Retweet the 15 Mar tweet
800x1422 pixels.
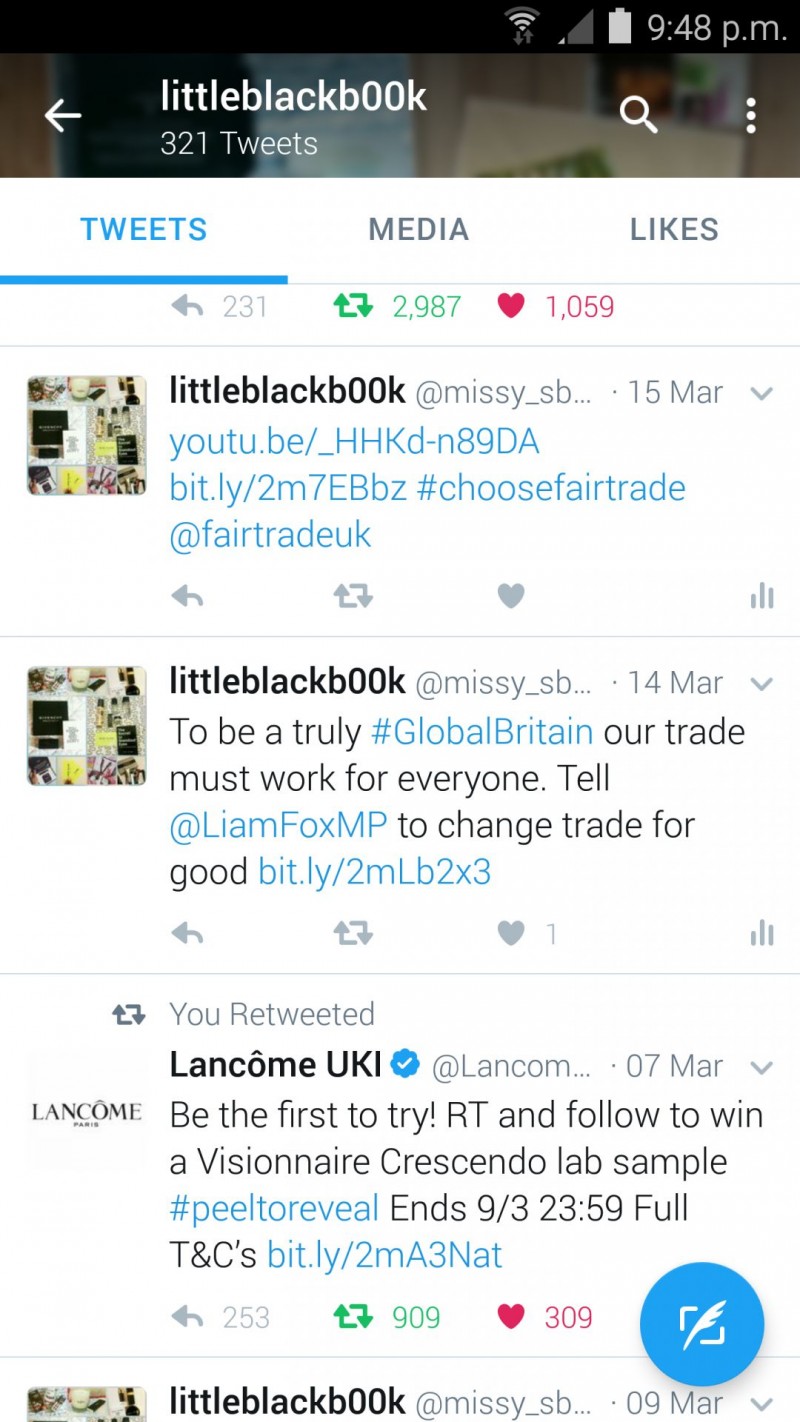click(352, 597)
